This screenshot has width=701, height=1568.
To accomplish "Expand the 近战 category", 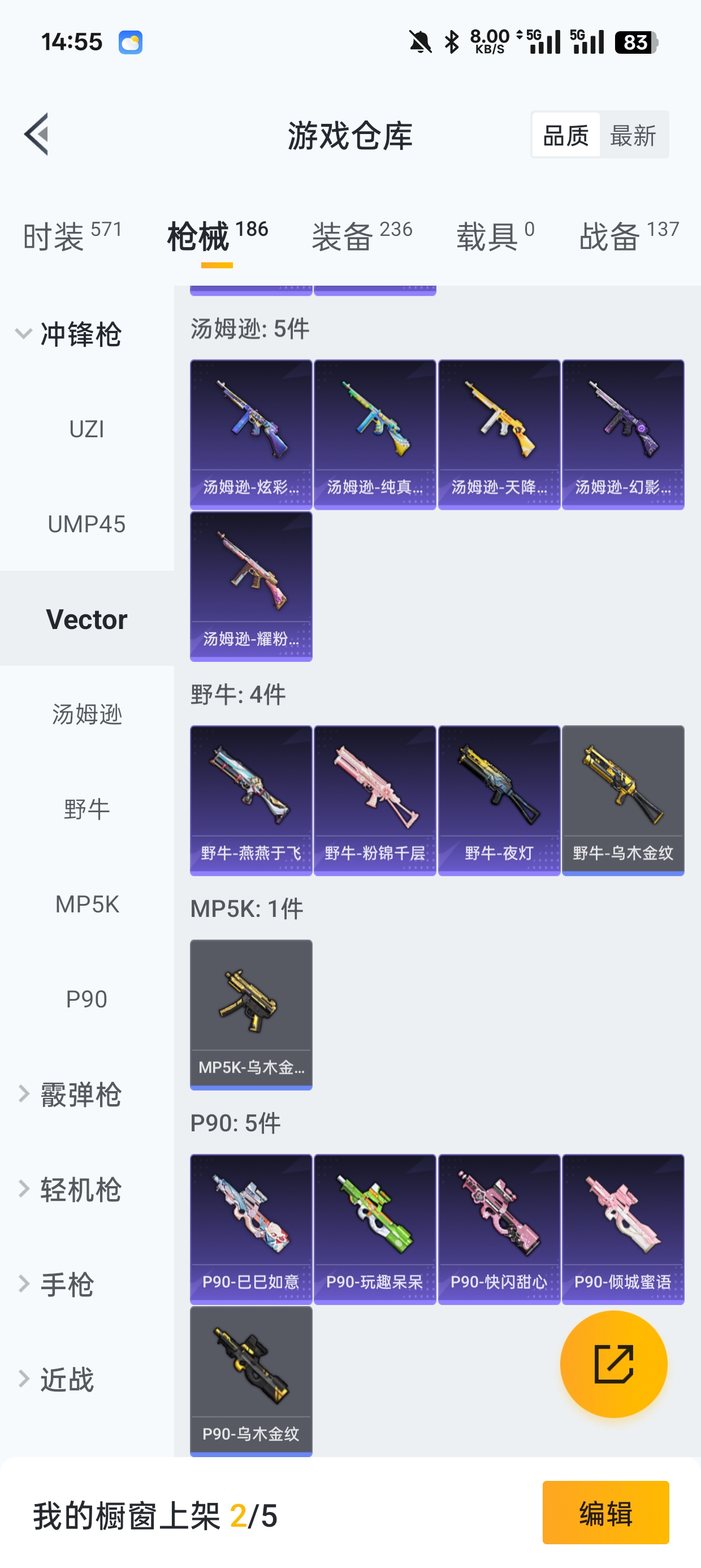I will point(66,1379).
